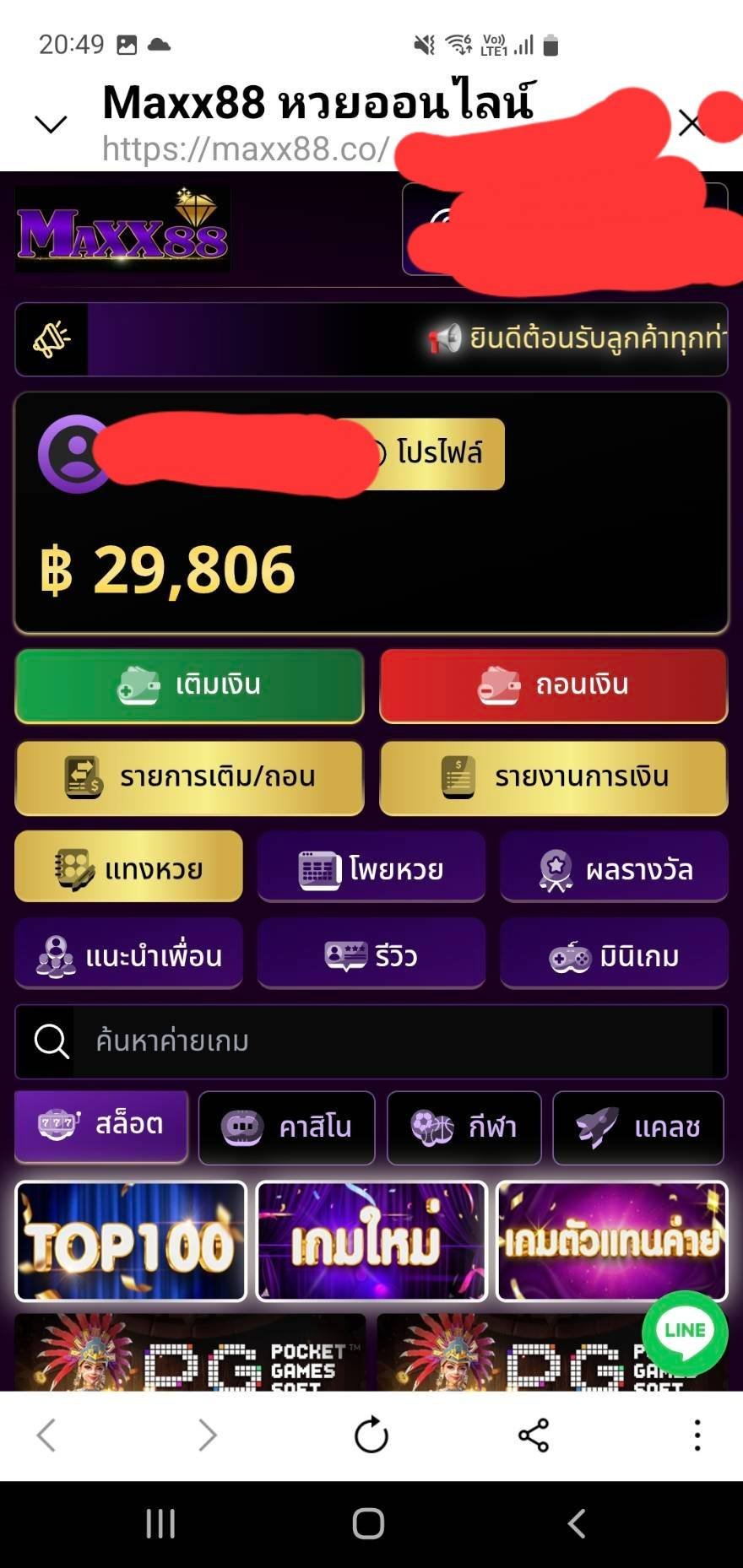743x1568 pixels.
Task: Open รายงานการเงิน financial report
Action: point(554,777)
